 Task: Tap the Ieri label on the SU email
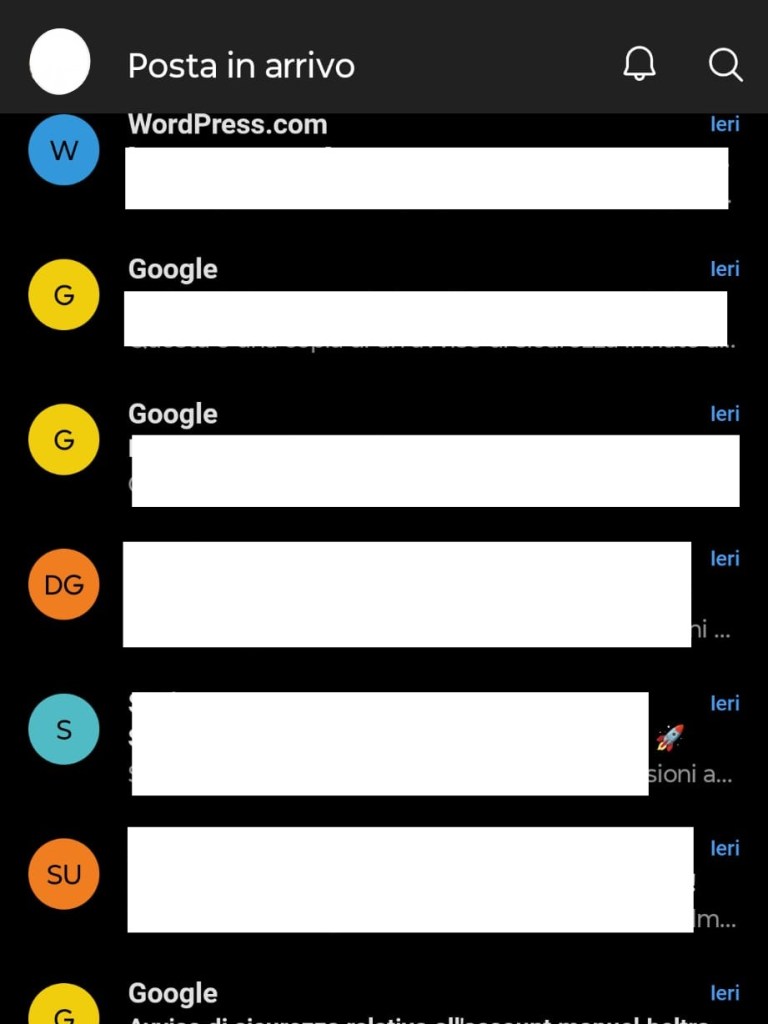(x=724, y=848)
